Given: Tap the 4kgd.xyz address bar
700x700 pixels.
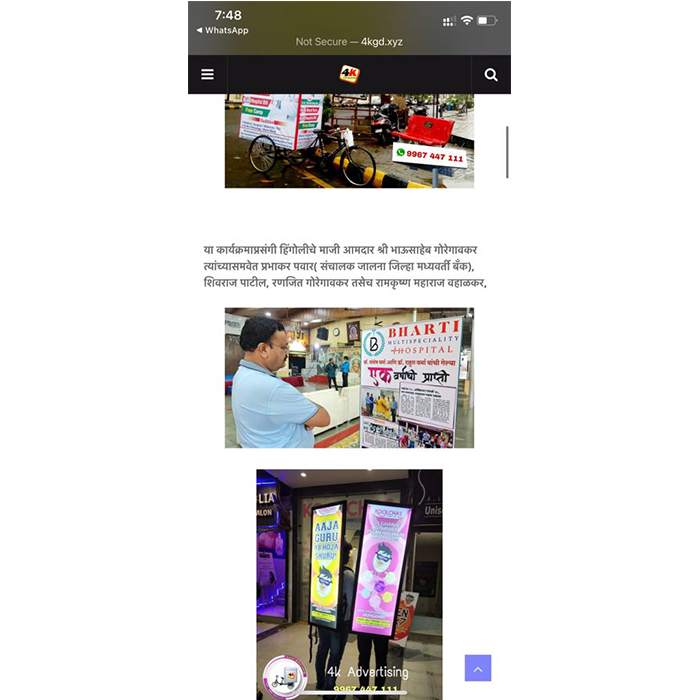Looking at the screenshot, I should click(x=347, y=42).
